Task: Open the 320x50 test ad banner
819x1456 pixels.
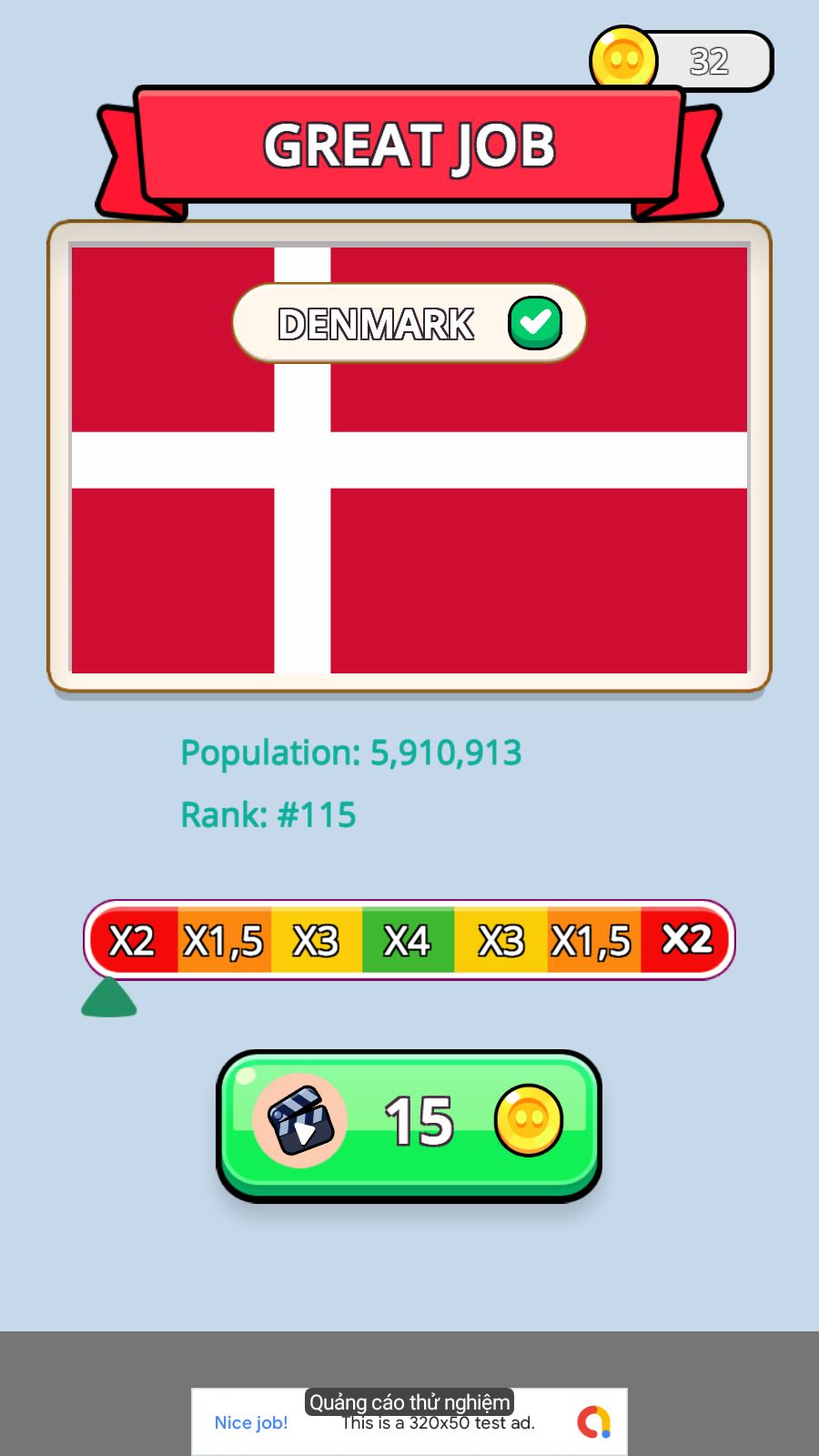Action: coord(409,1421)
